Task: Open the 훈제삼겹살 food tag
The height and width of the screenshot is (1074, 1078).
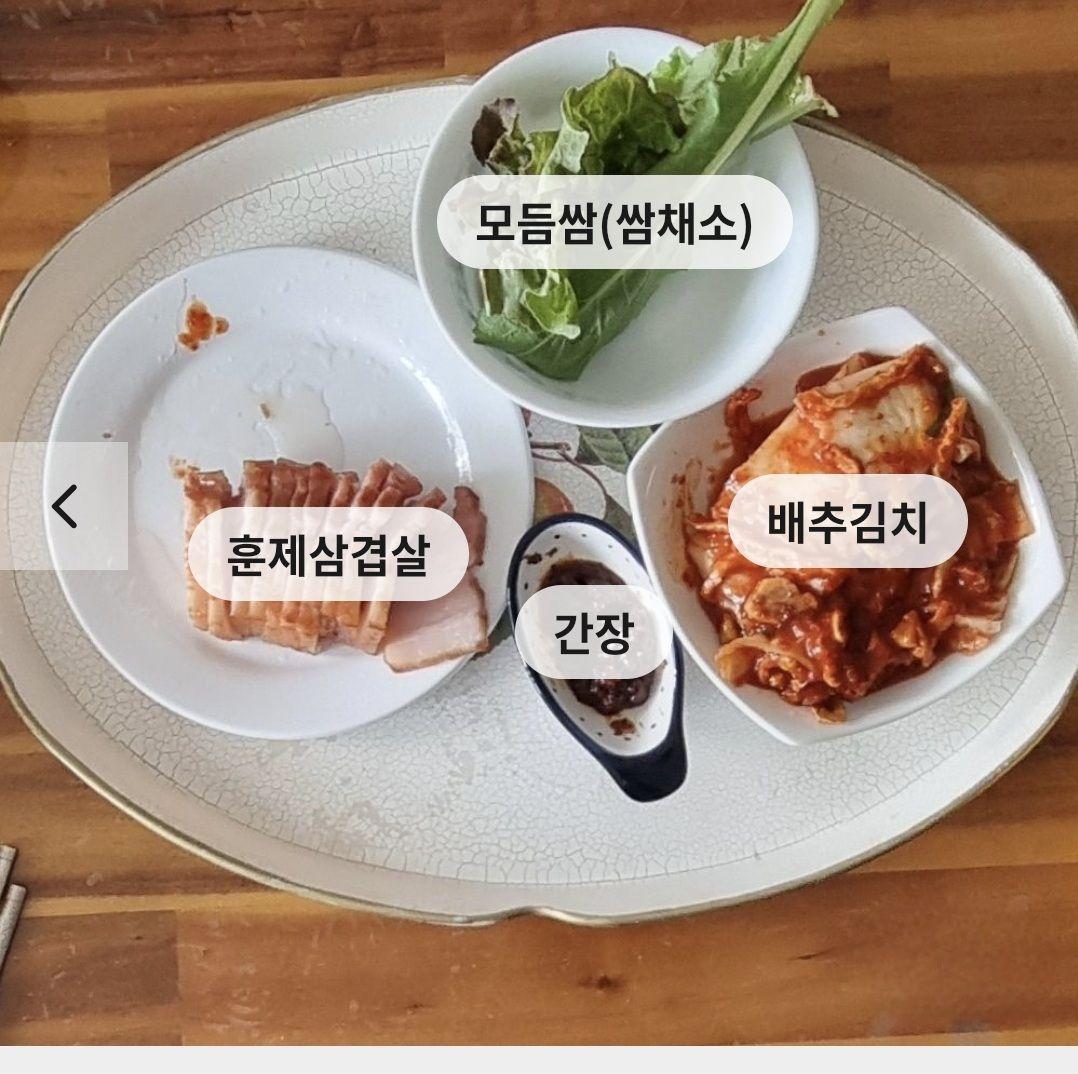Action: pyautogui.click(x=328, y=554)
